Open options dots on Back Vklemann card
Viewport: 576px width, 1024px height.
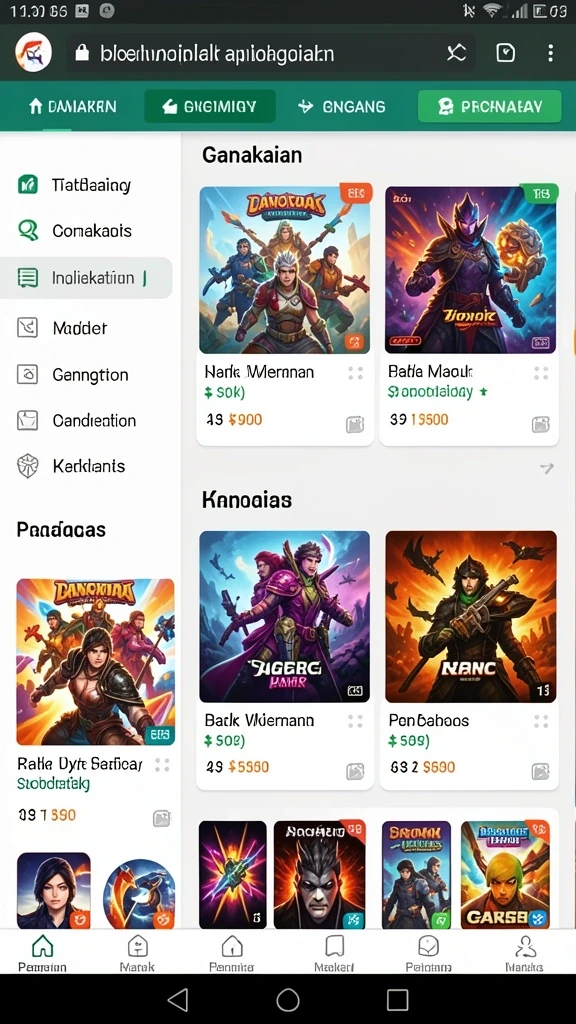[x=355, y=721]
